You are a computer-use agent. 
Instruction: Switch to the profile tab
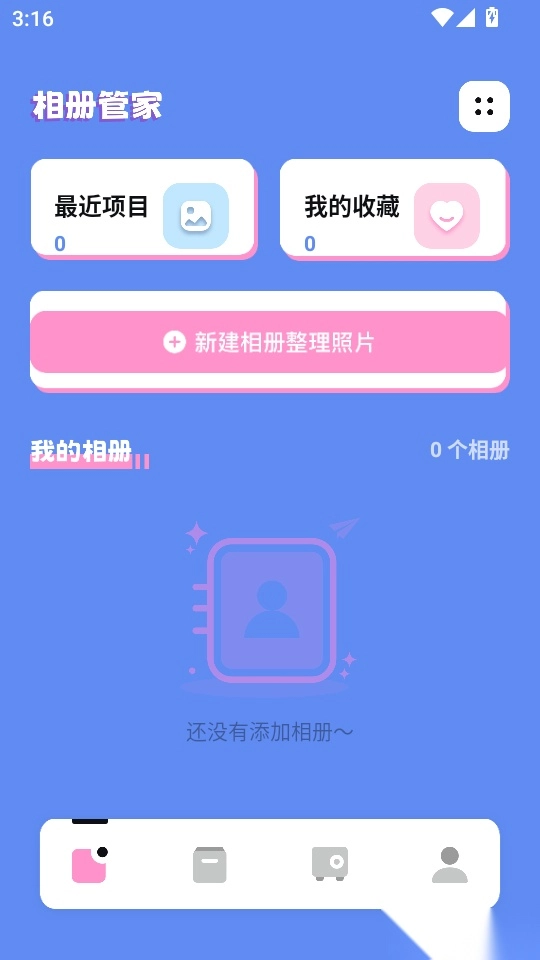[450, 864]
